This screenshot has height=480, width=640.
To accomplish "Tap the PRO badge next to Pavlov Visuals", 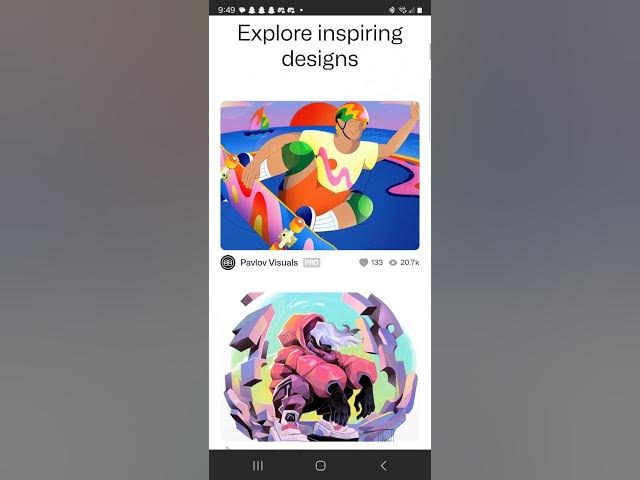I will pos(311,262).
